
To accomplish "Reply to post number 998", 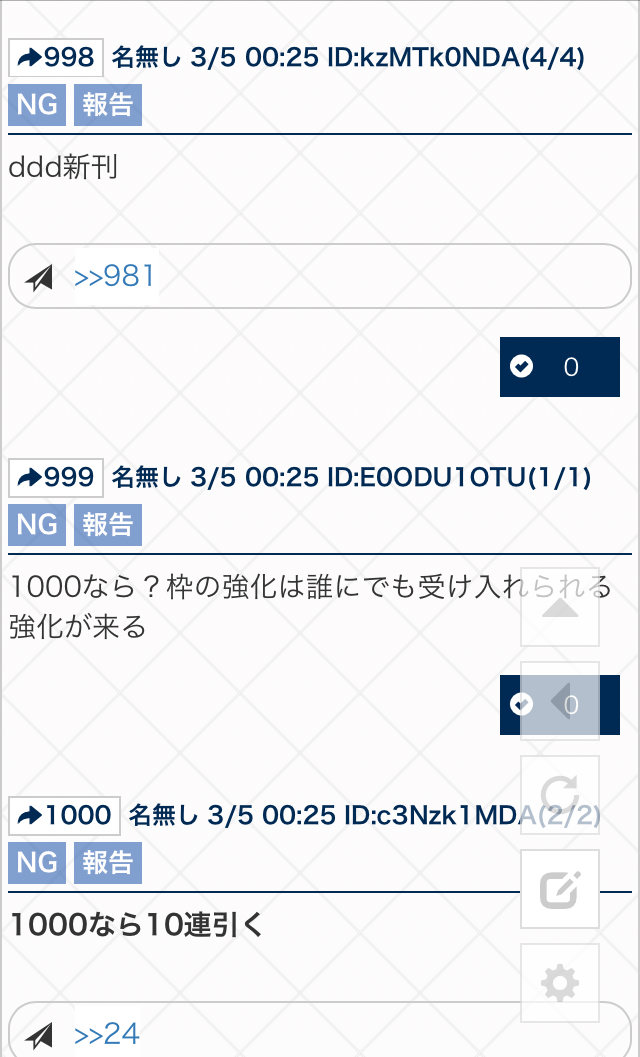I will pos(56,58).
